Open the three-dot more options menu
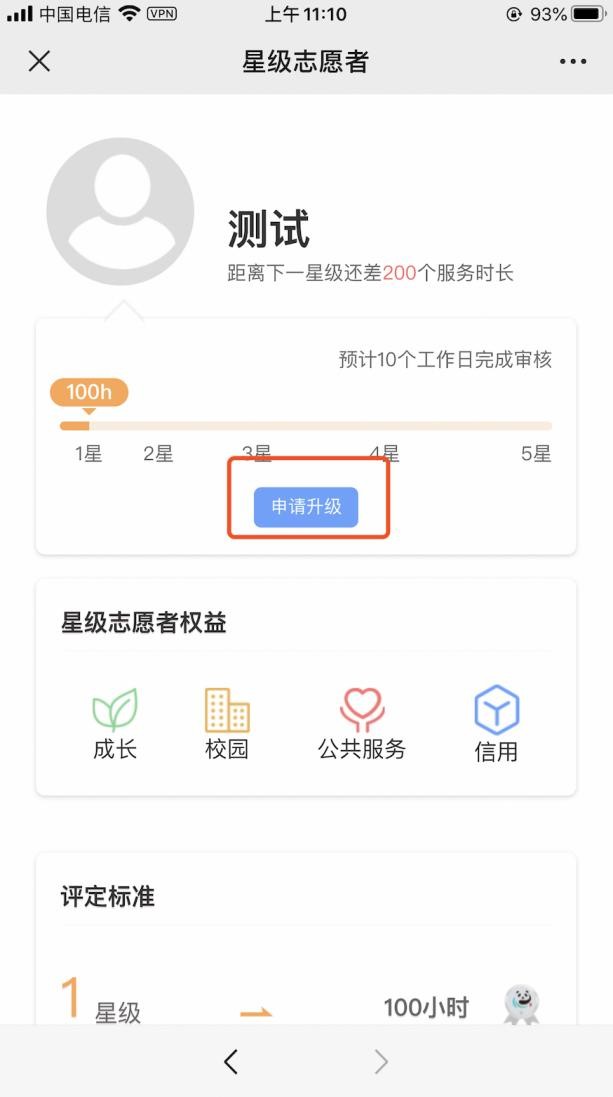 pos(573,61)
